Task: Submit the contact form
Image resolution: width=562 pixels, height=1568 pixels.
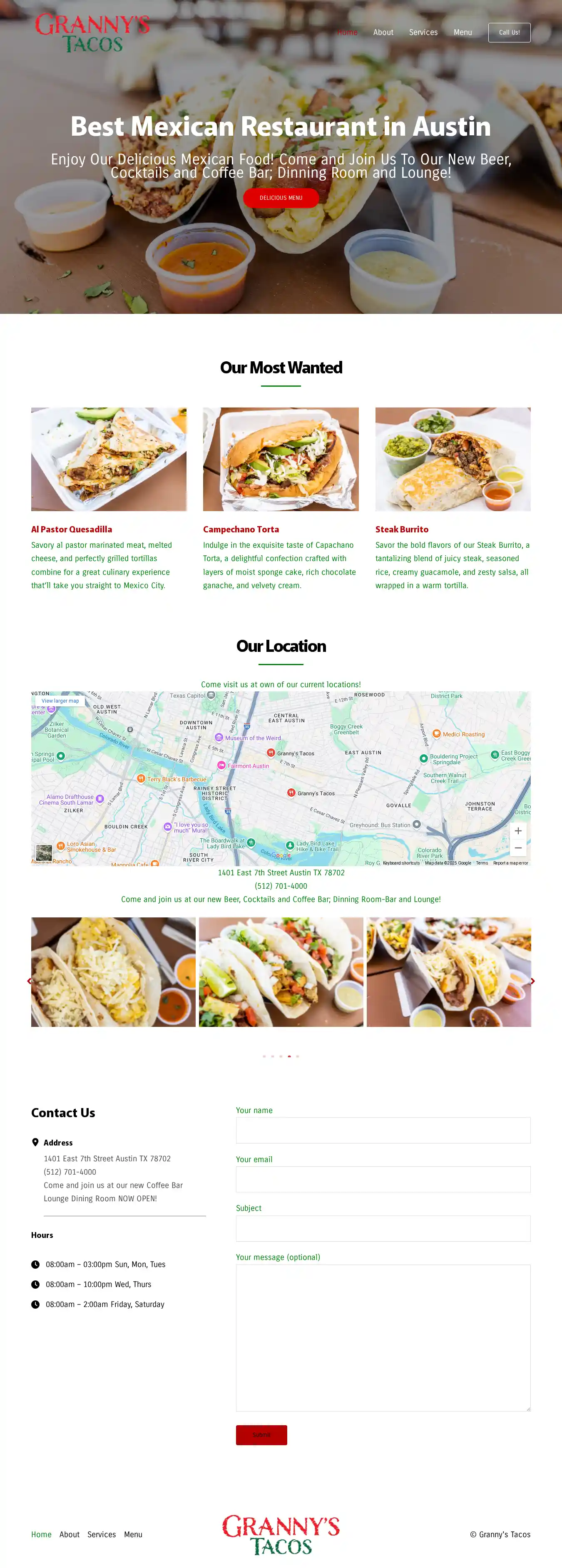Action: tap(261, 1435)
